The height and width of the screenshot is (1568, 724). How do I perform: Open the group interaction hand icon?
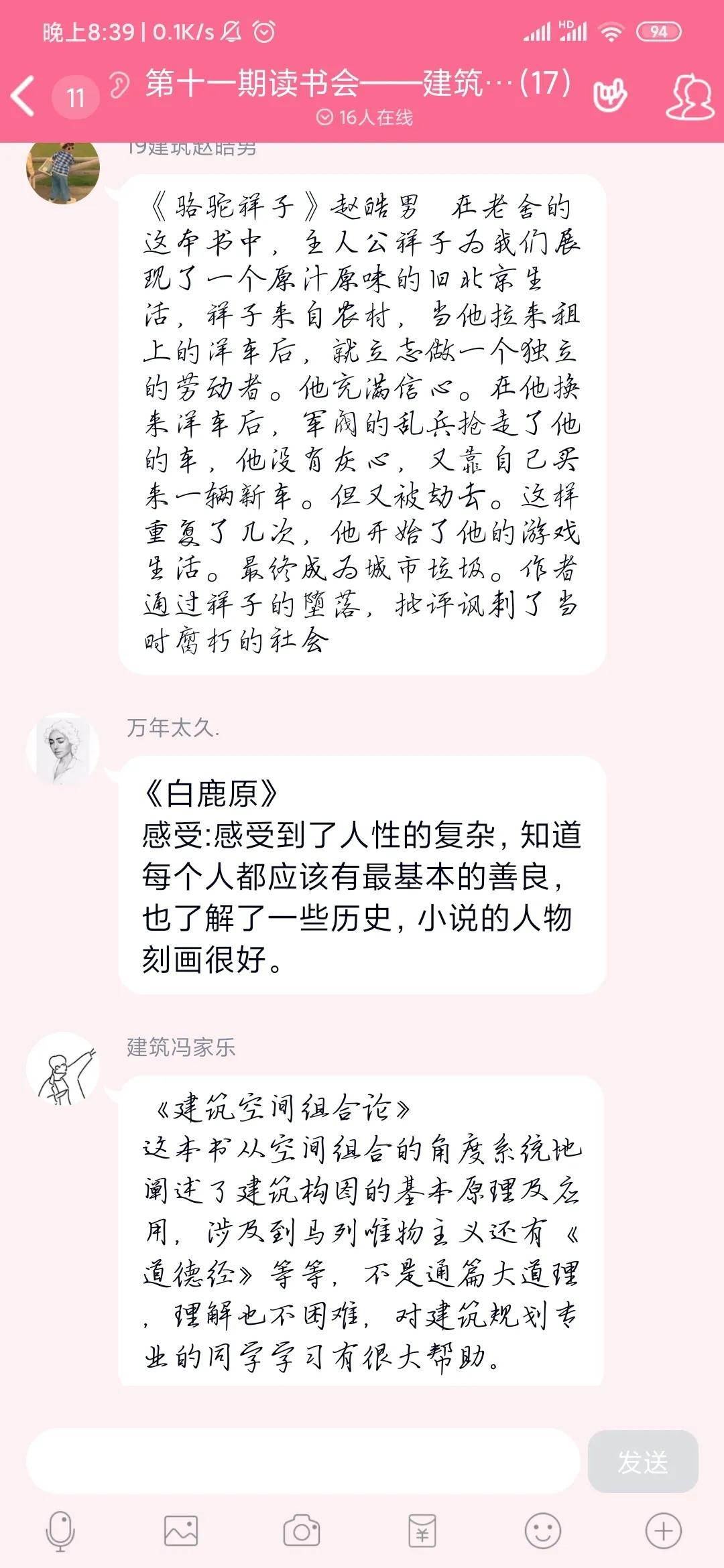[610, 94]
